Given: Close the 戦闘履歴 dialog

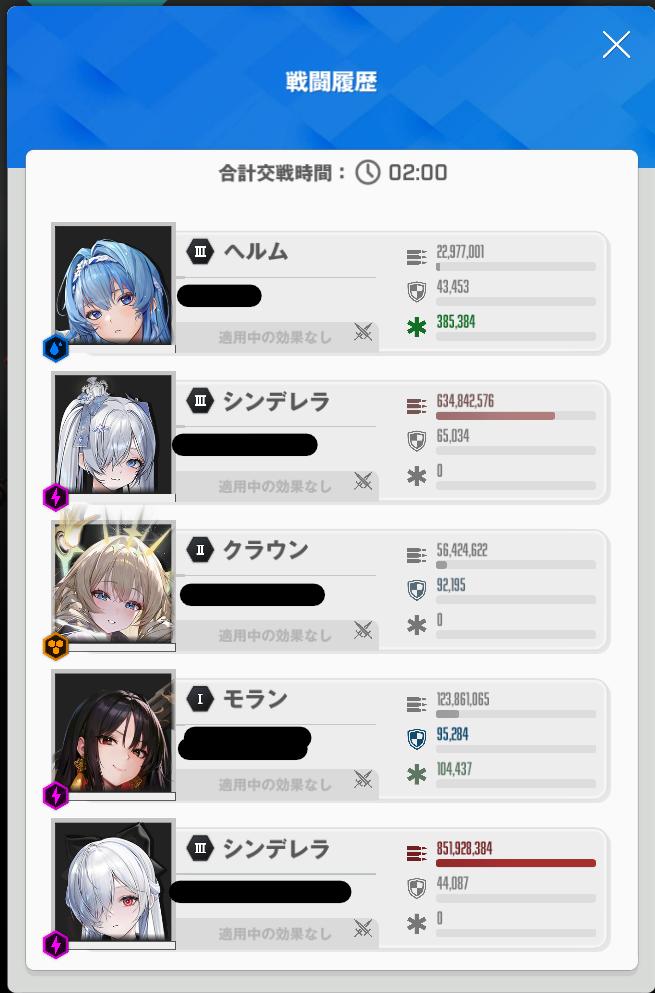Looking at the screenshot, I should 616,44.
